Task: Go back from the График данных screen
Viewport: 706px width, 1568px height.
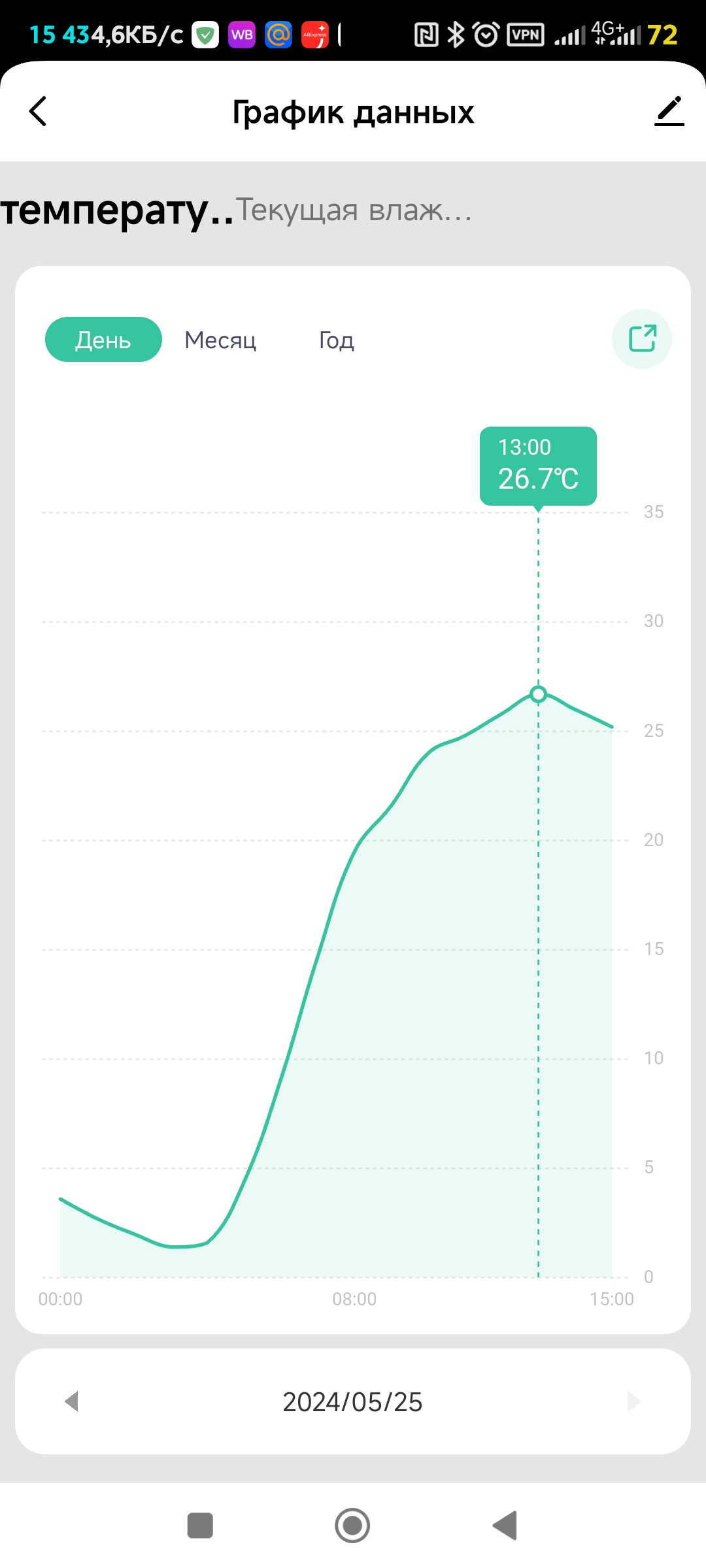Action: coord(38,111)
